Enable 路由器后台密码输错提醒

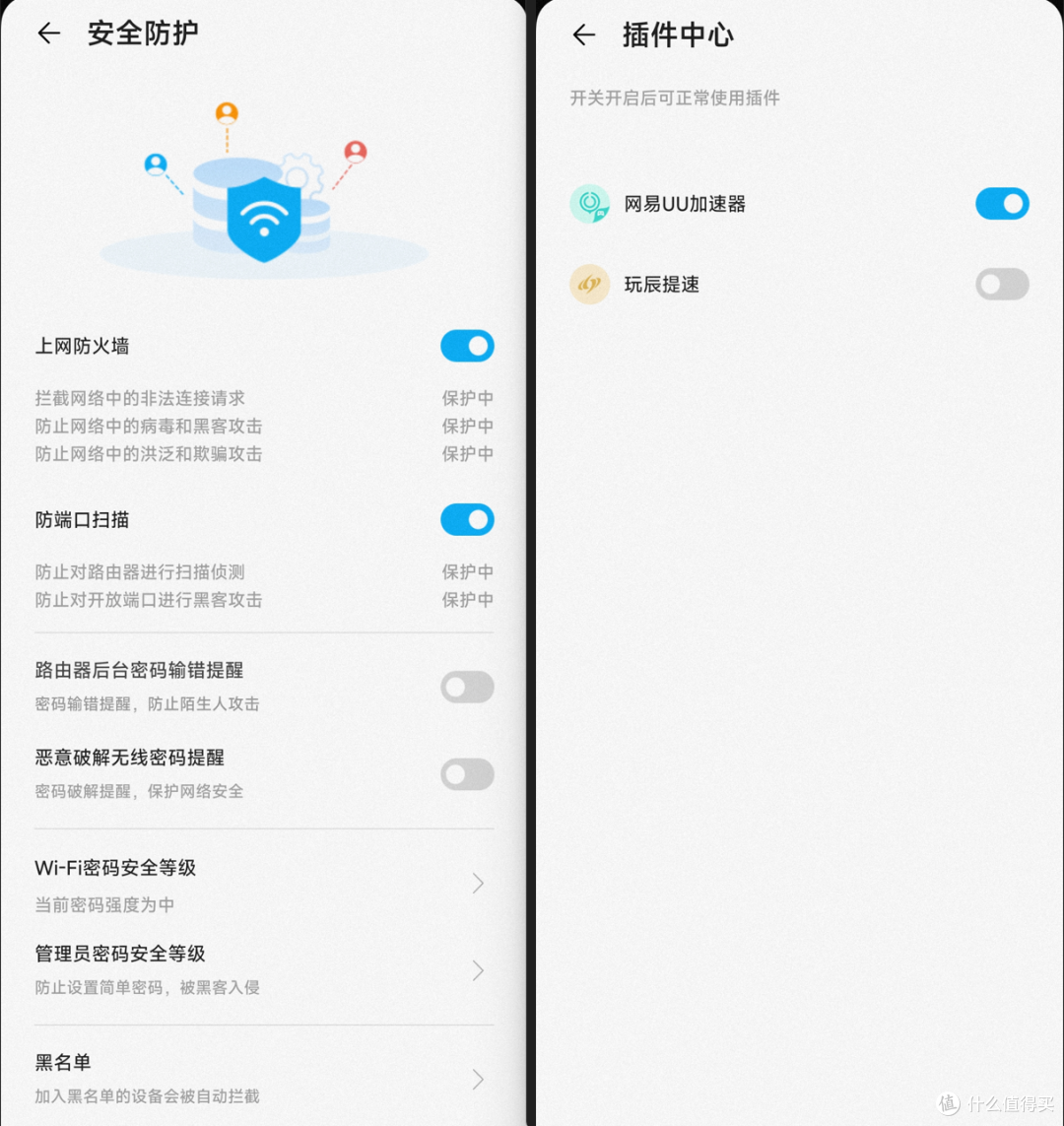click(x=467, y=688)
